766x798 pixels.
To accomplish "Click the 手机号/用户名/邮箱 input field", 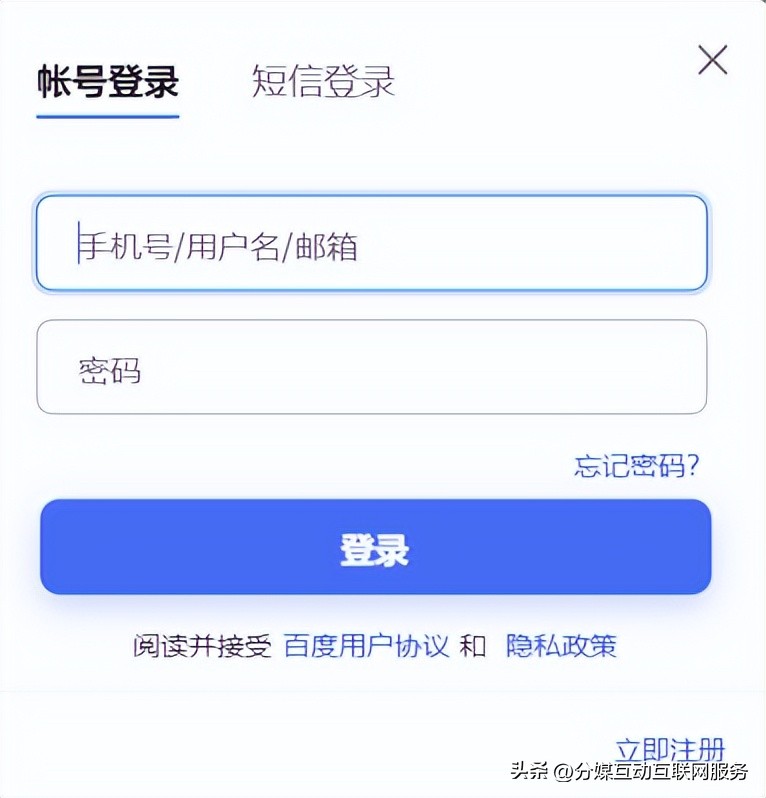I will pyautogui.click(x=374, y=242).
